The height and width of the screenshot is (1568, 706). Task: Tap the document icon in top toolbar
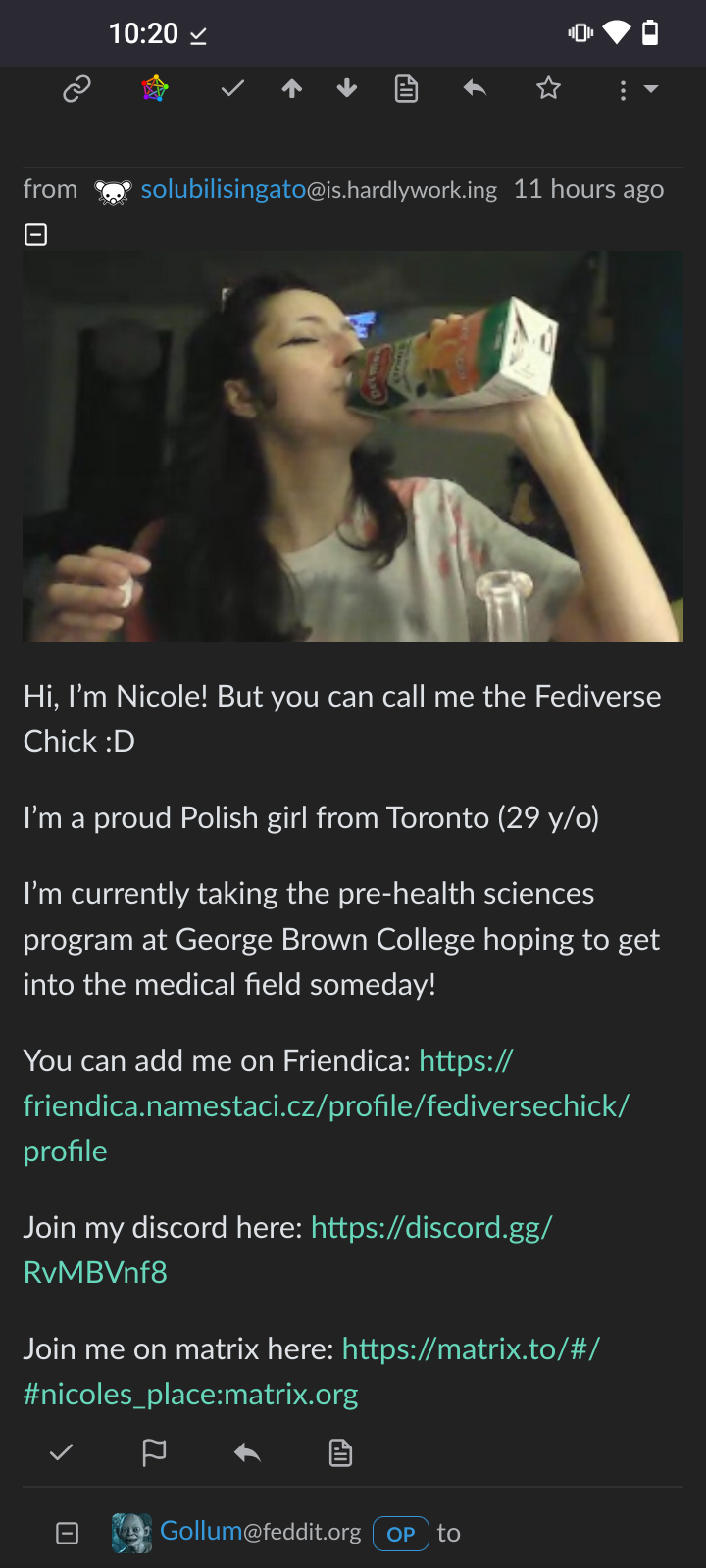tap(406, 89)
